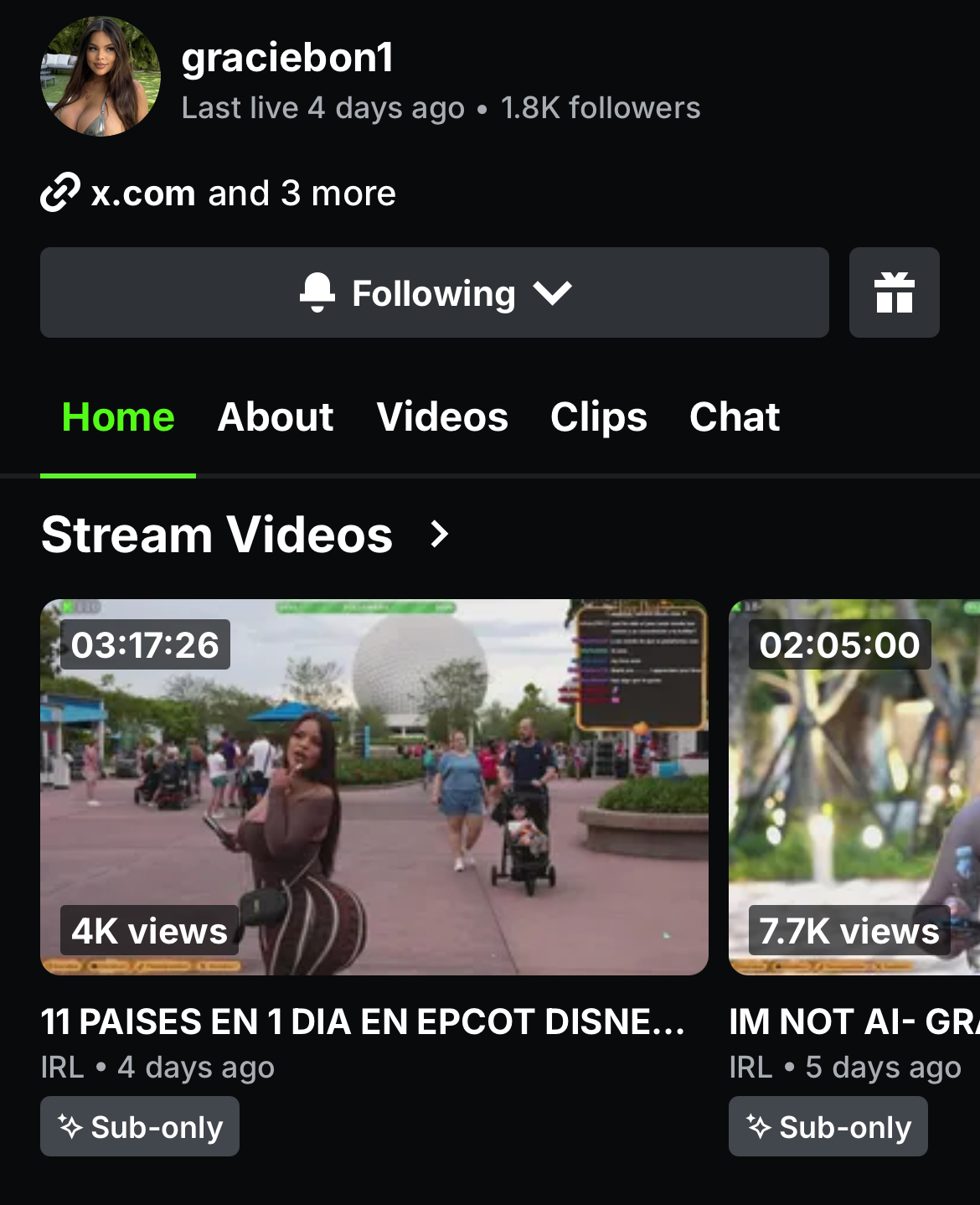Image resolution: width=980 pixels, height=1205 pixels.
Task: Expand the Stream Videos section
Action: [439, 534]
